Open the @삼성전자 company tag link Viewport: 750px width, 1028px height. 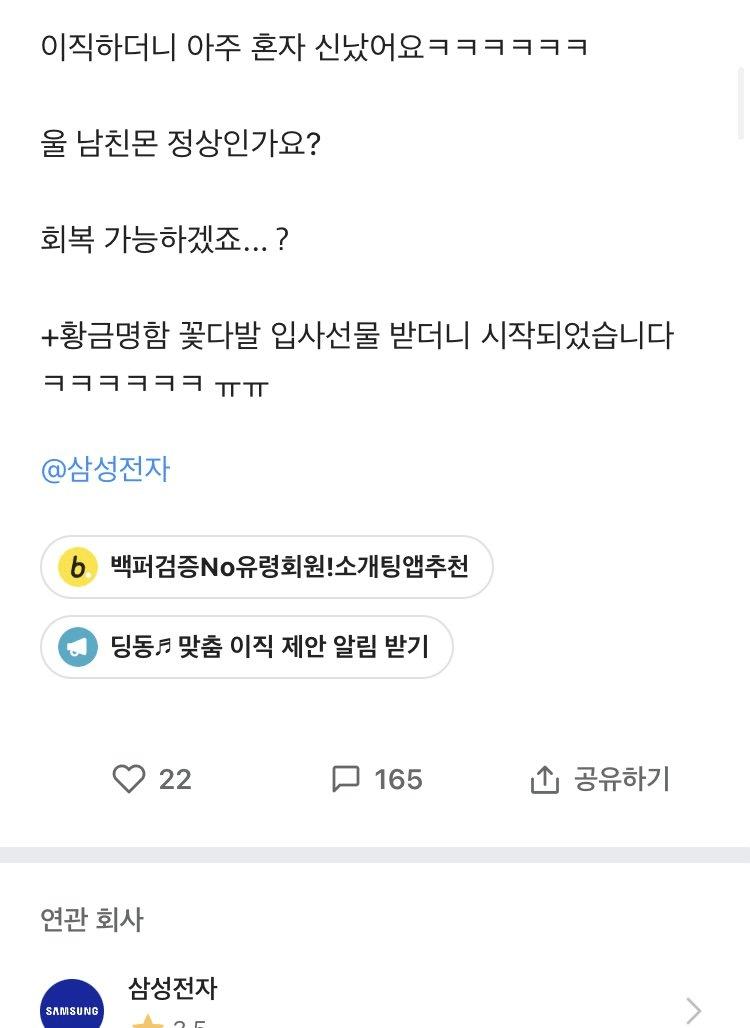pyautogui.click(x=106, y=470)
